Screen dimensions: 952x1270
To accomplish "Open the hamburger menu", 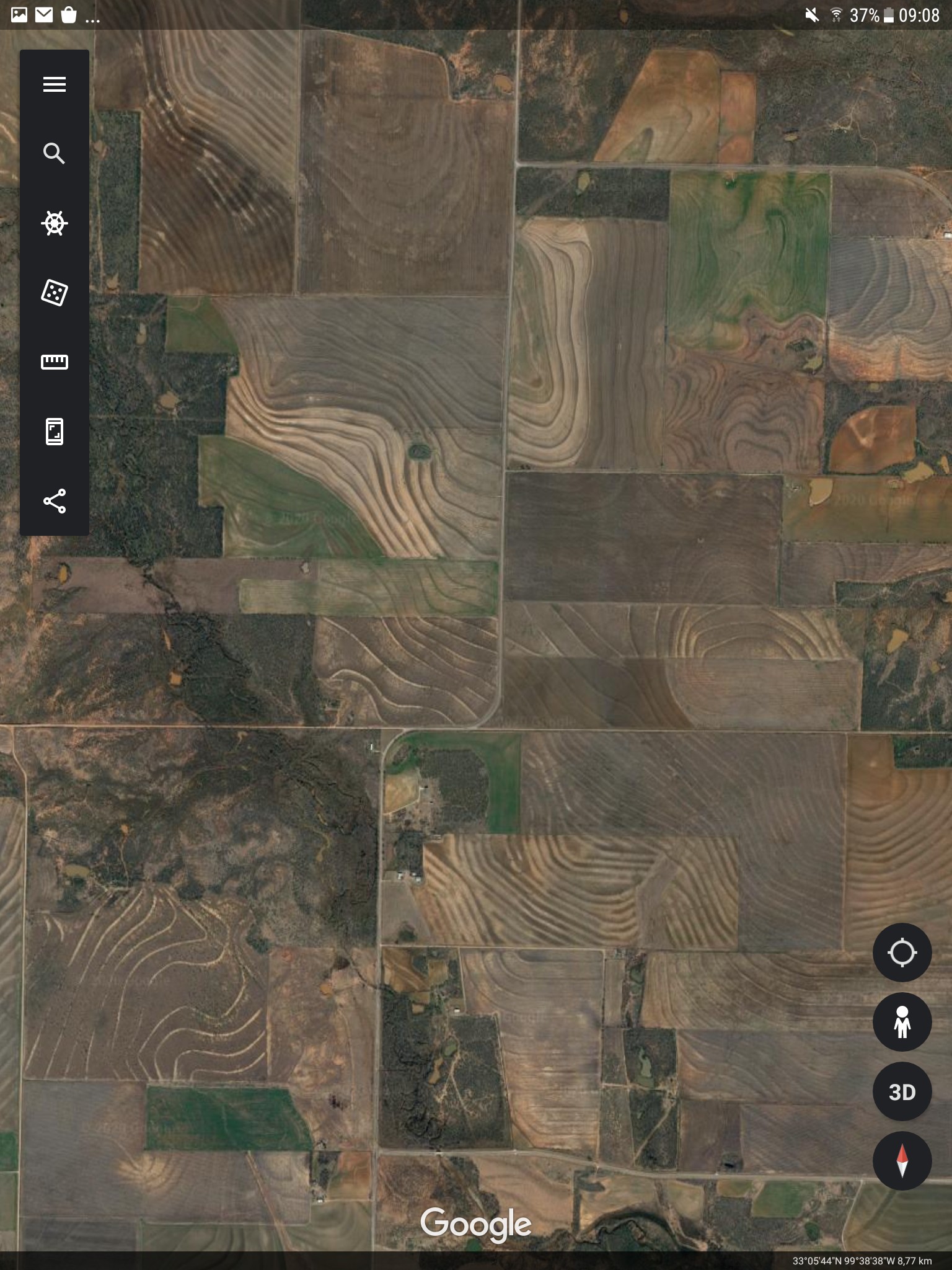I will tap(55, 84).
